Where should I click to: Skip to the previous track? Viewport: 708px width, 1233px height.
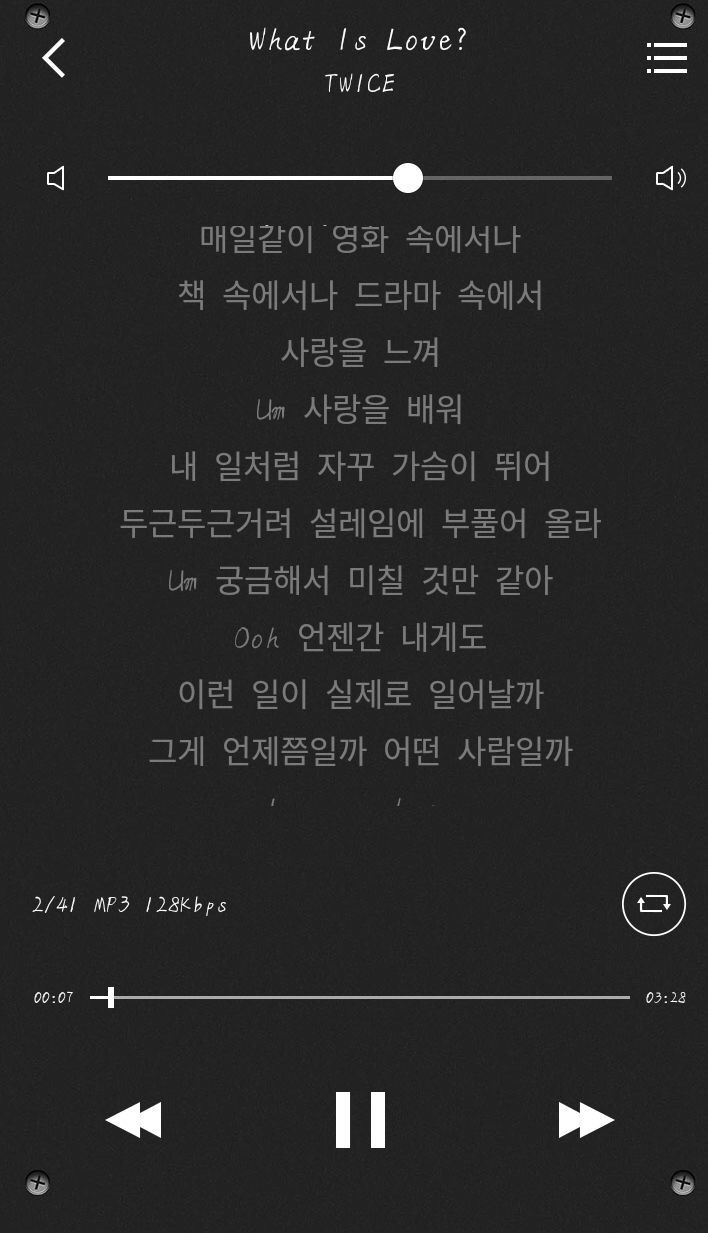point(133,1120)
